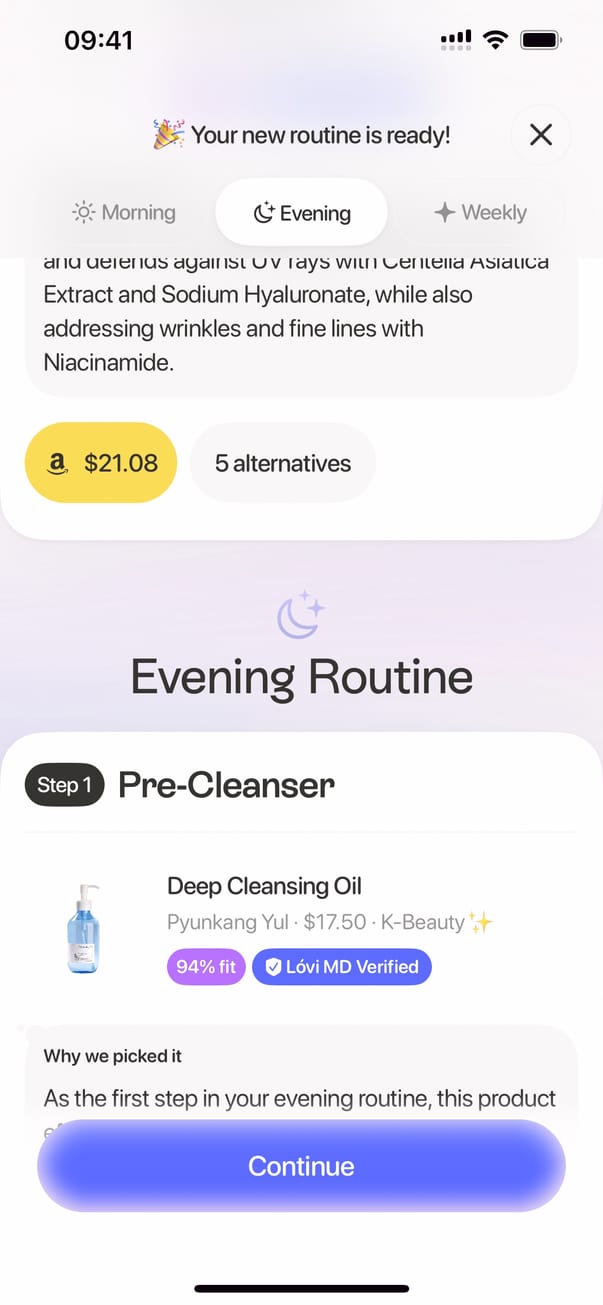The image size is (603, 1305).
Task: Open the Deep Cleansing Oil product
Action: 264,886
